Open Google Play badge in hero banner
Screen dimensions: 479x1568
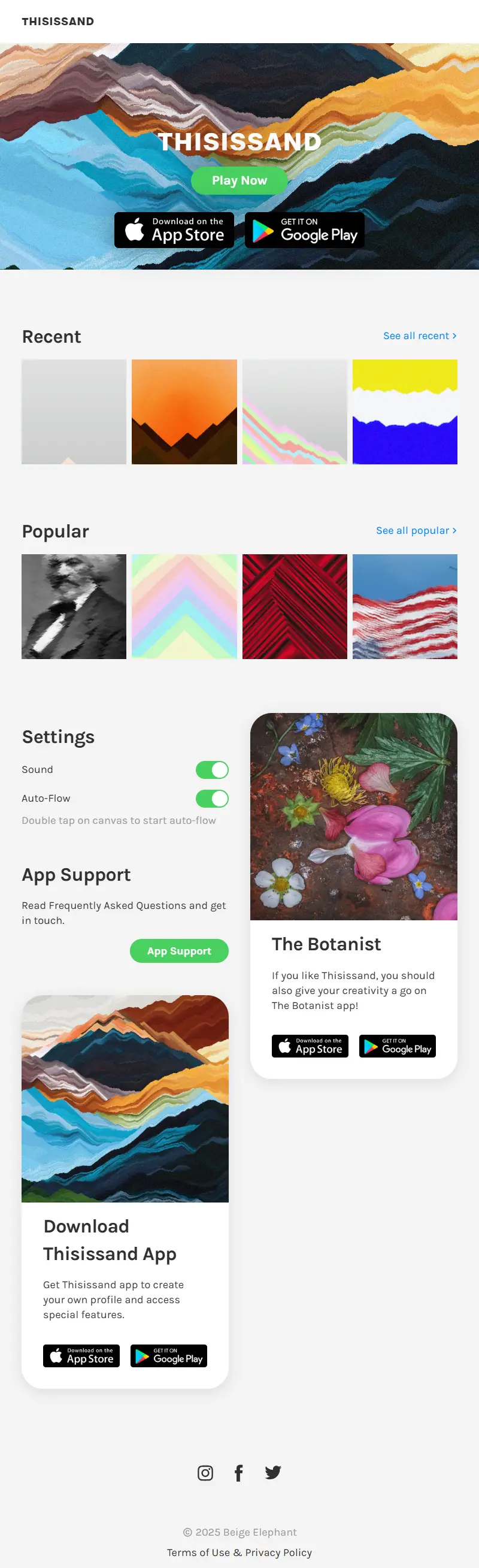click(304, 230)
